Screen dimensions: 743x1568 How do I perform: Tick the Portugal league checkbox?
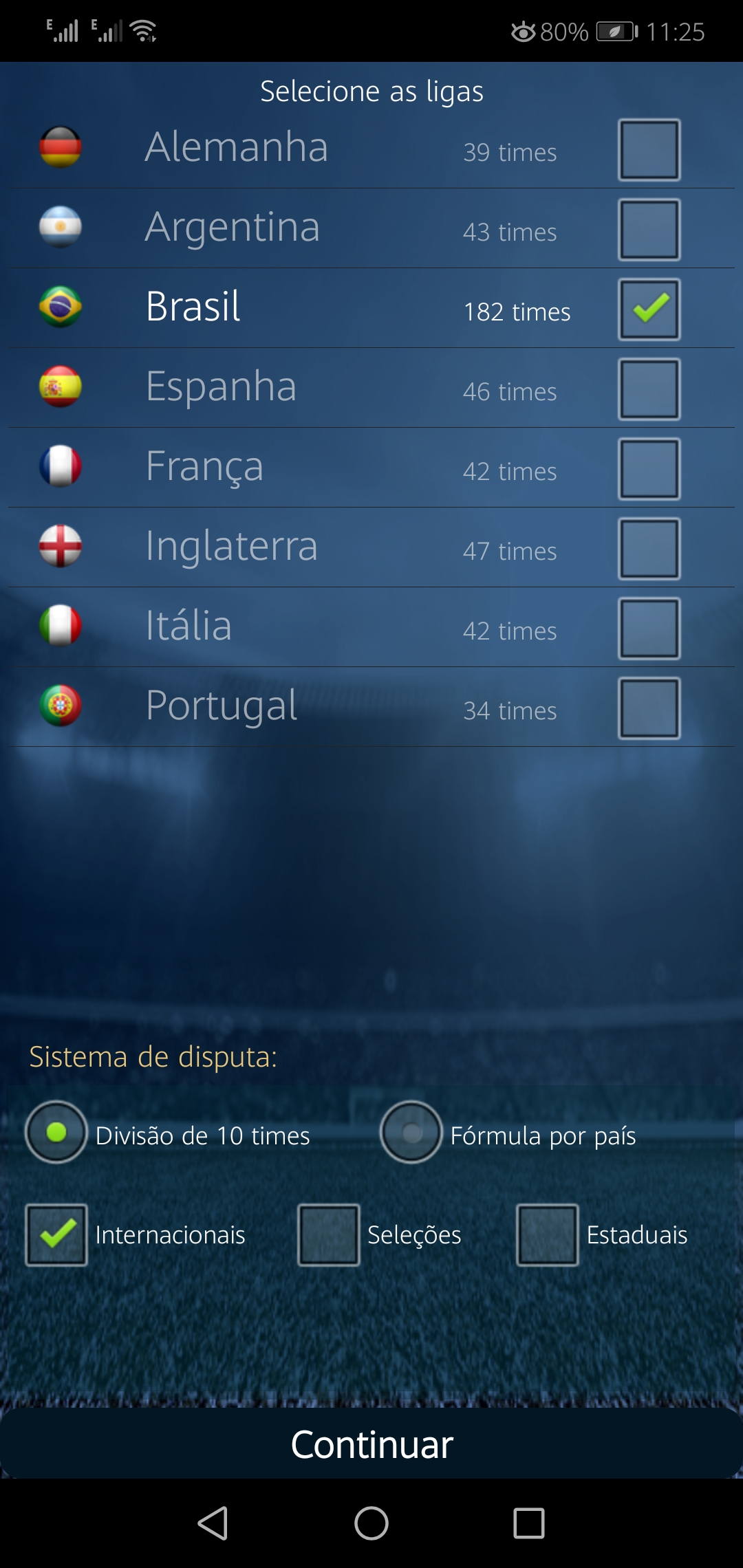coord(649,708)
